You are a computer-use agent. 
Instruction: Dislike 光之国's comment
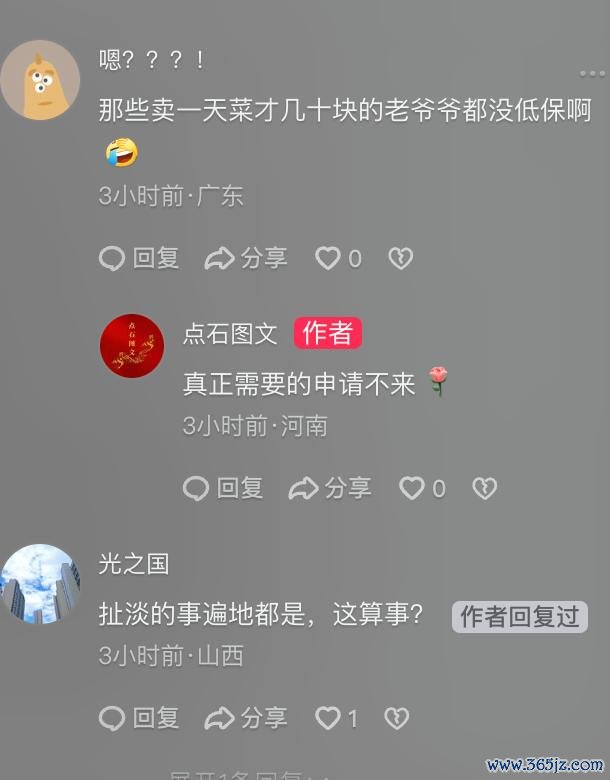click(x=398, y=717)
